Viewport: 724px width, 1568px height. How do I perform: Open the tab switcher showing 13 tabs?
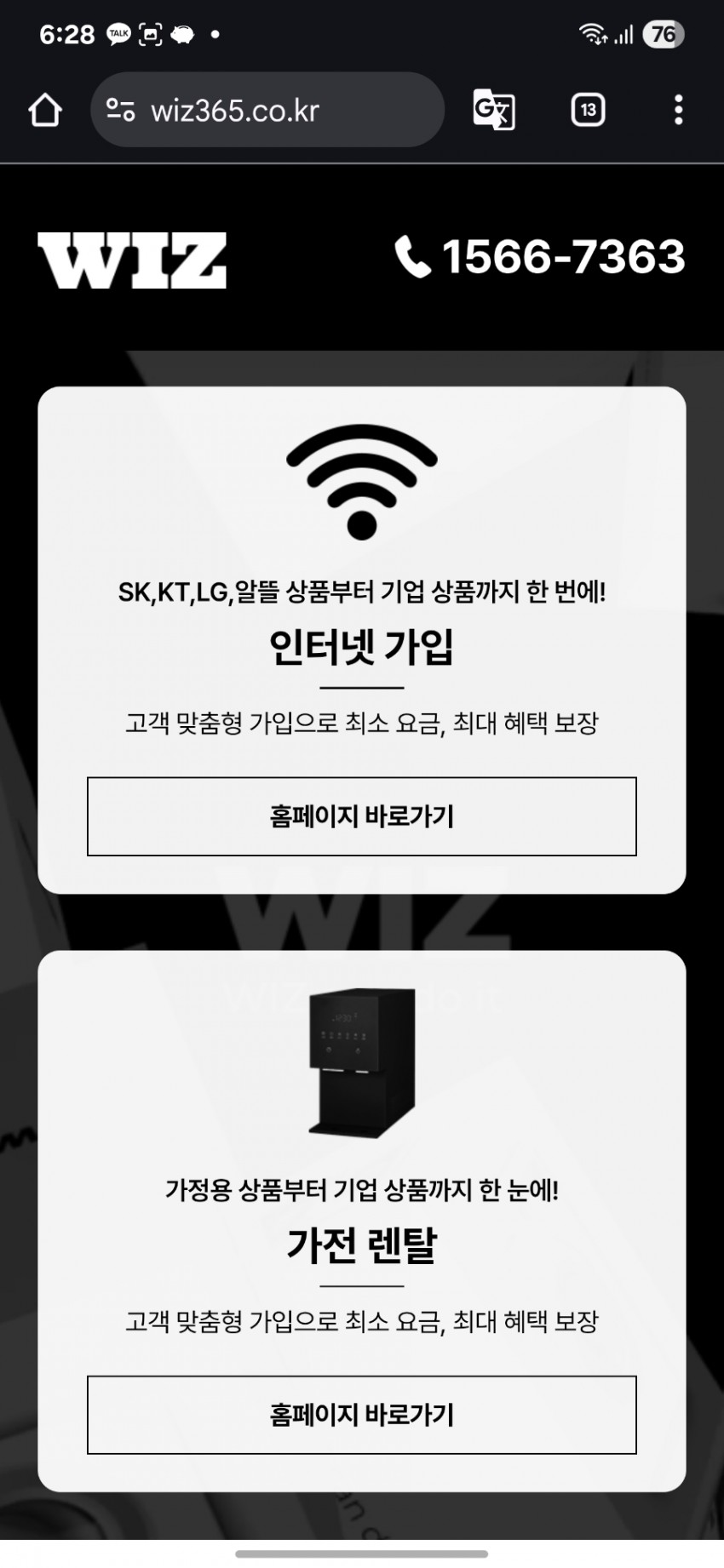(x=588, y=110)
